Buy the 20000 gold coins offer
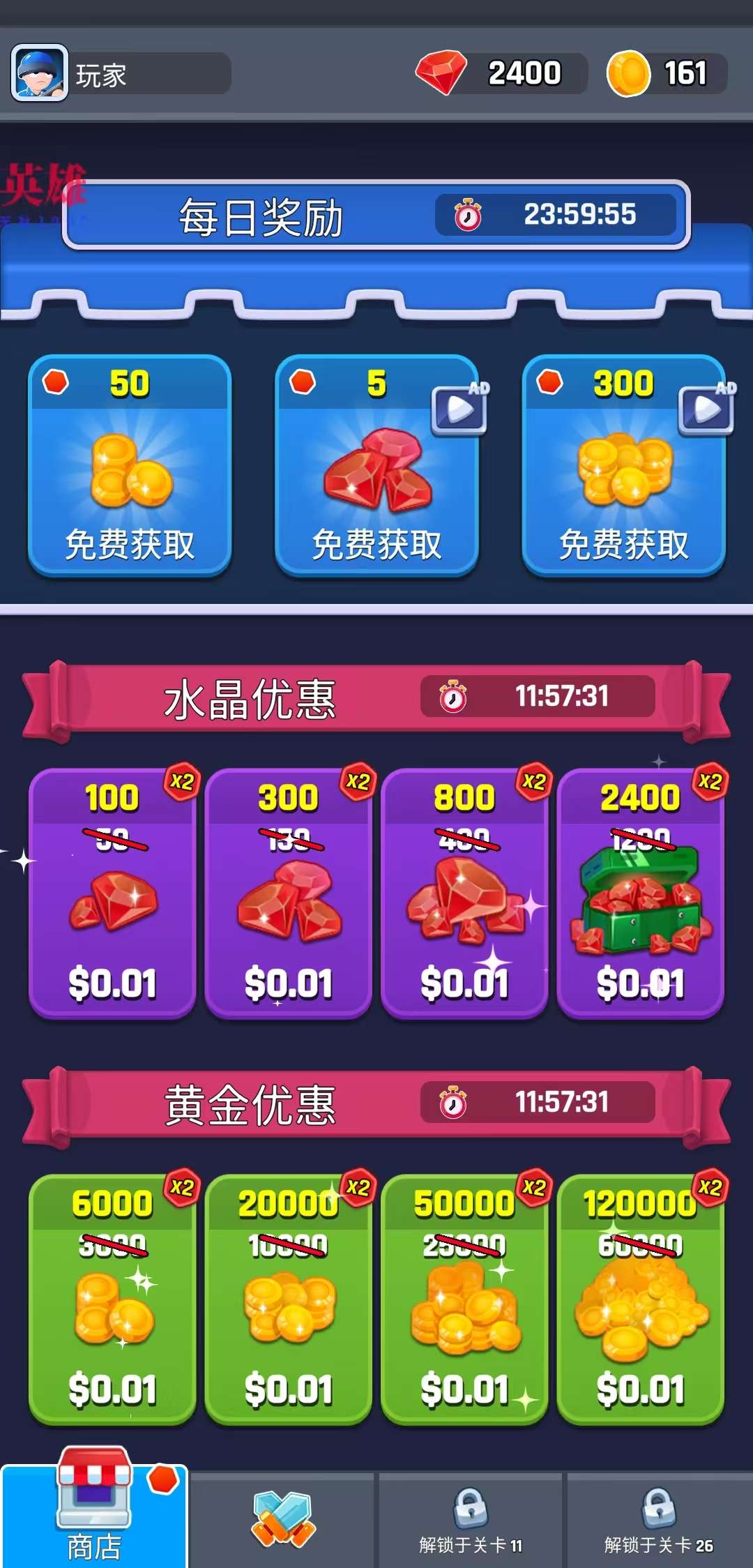 coord(289,1299)
